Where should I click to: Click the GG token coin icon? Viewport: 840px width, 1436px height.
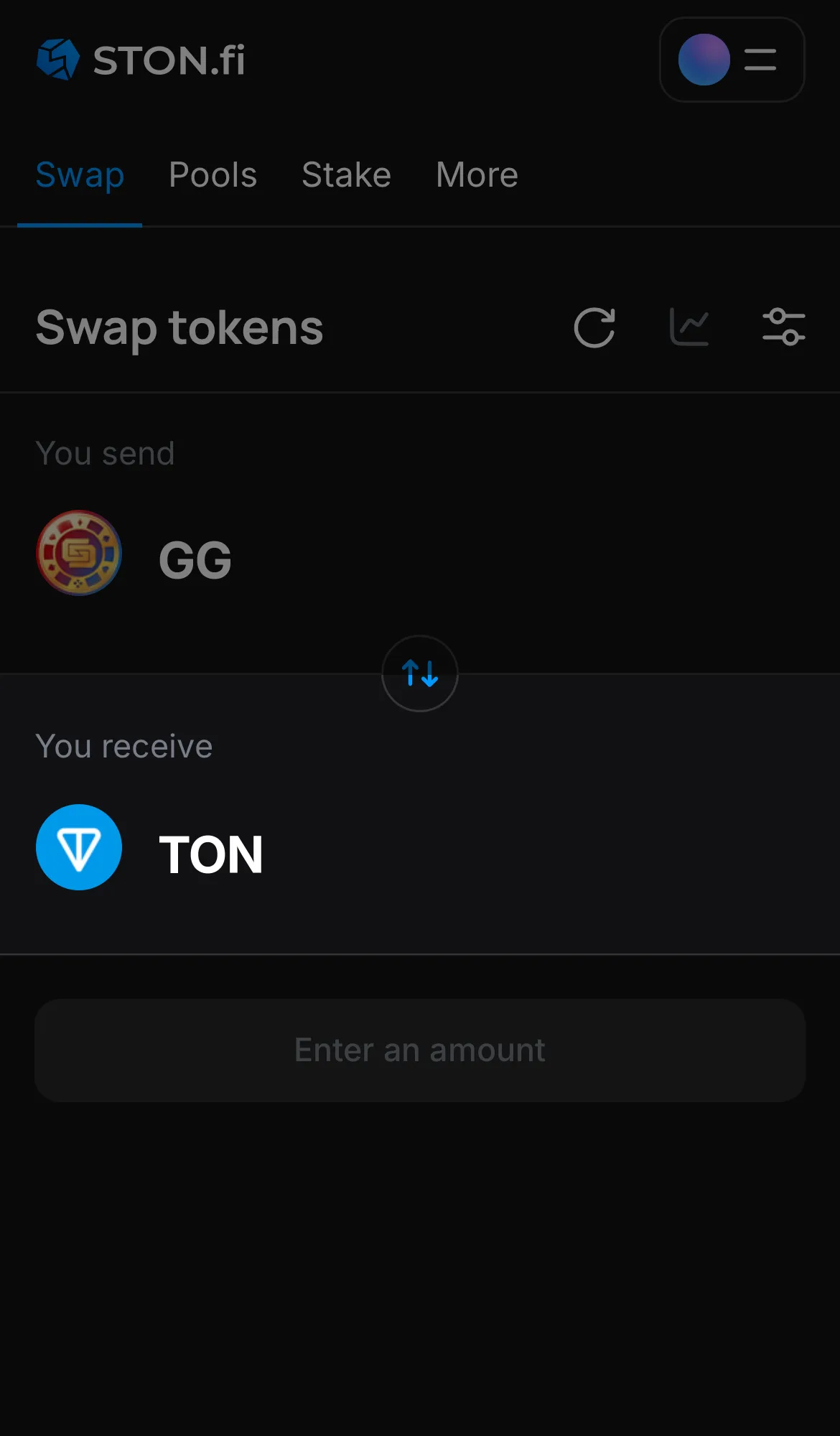click(x=78, y=554)
